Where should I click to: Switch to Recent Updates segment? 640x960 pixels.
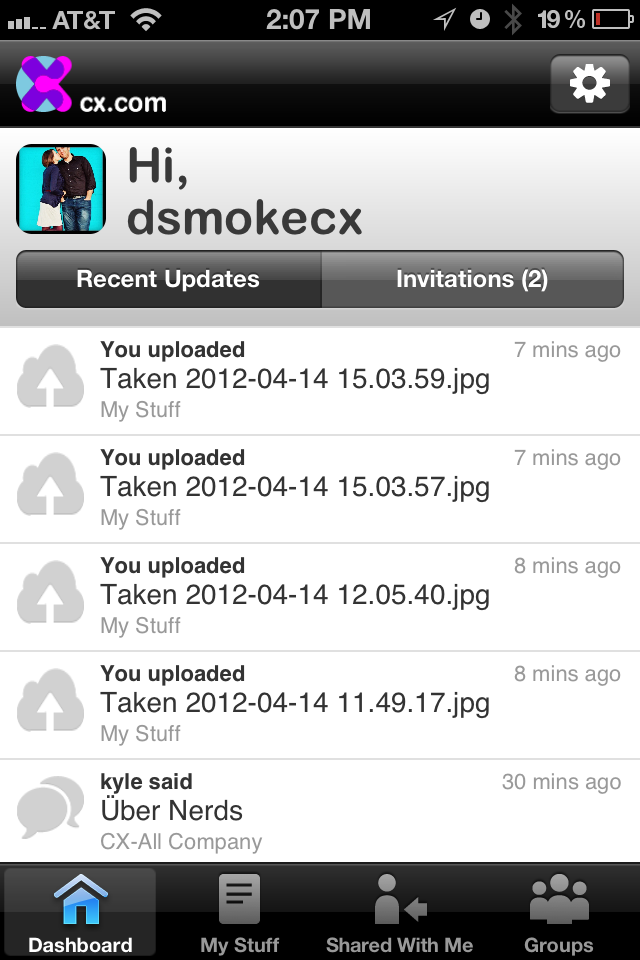[x=168, y=279]
